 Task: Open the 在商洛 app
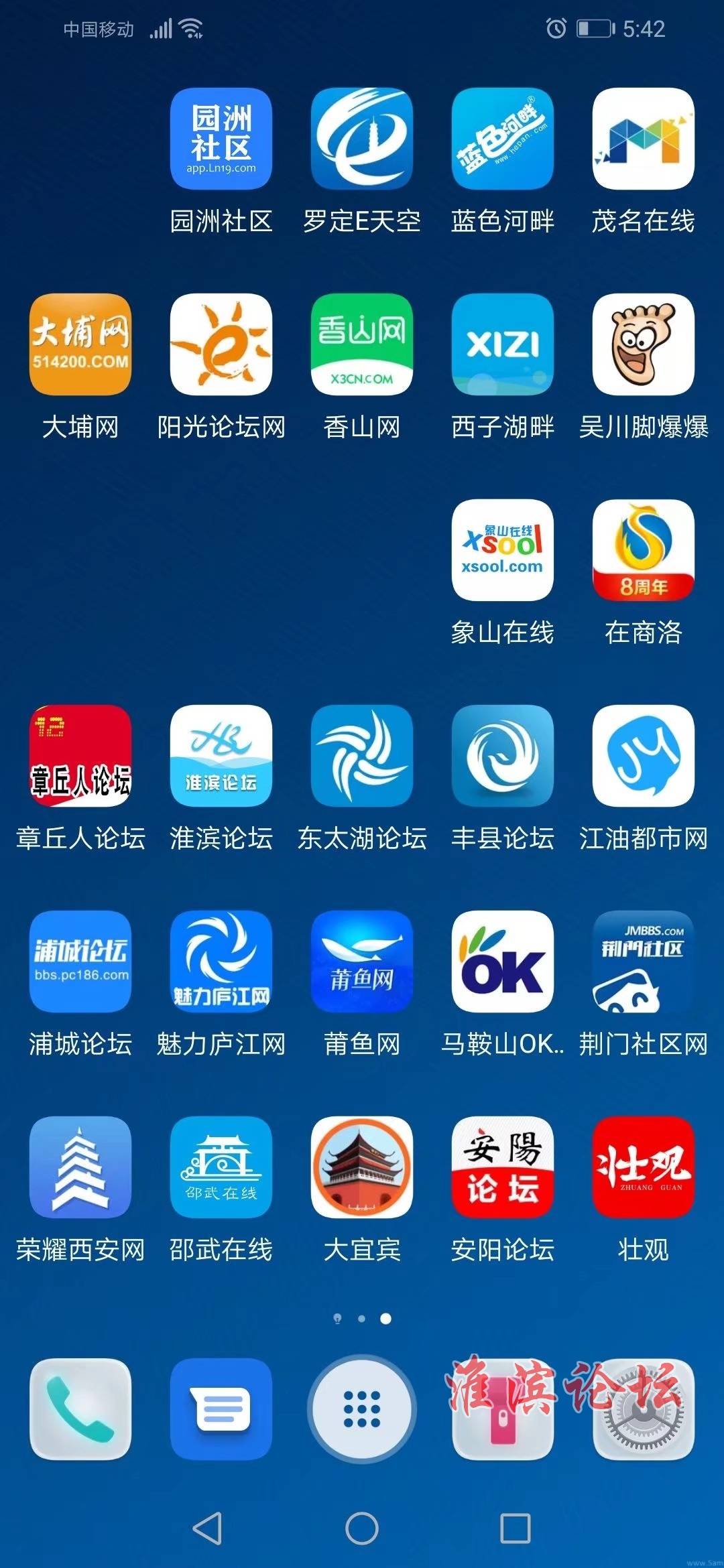[x=643, y=550]
